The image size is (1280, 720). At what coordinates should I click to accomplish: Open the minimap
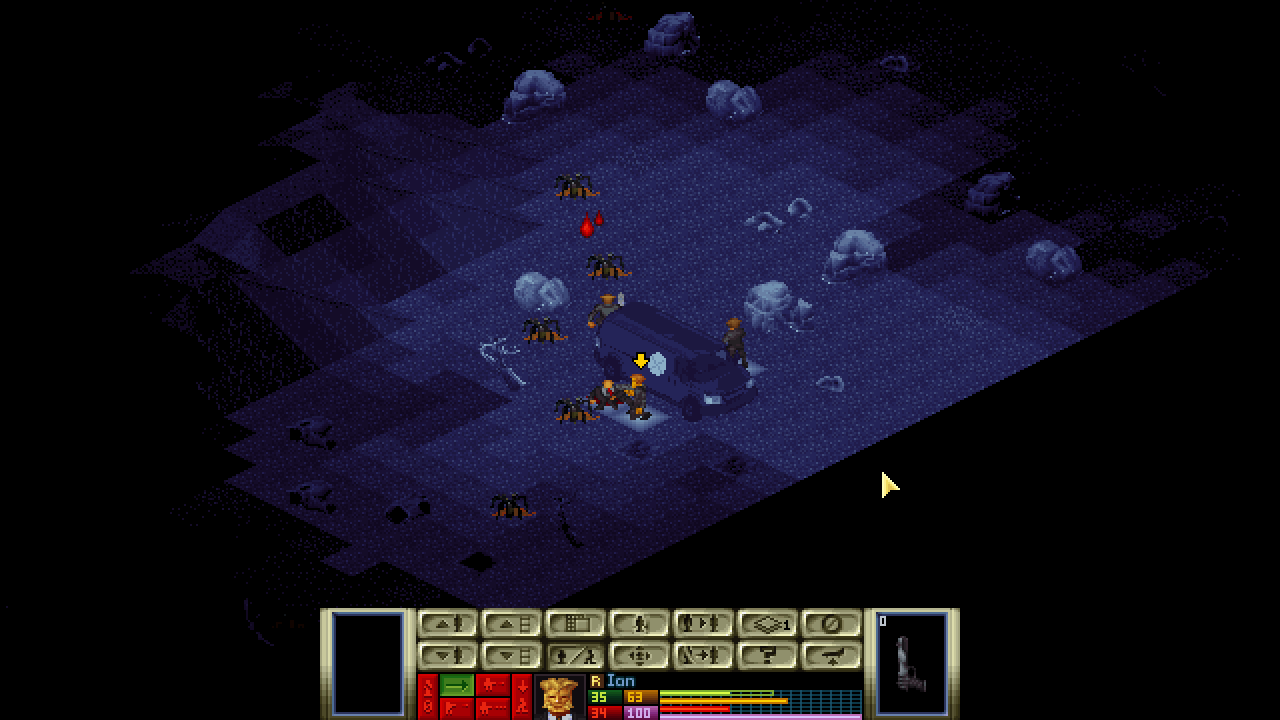575,624
